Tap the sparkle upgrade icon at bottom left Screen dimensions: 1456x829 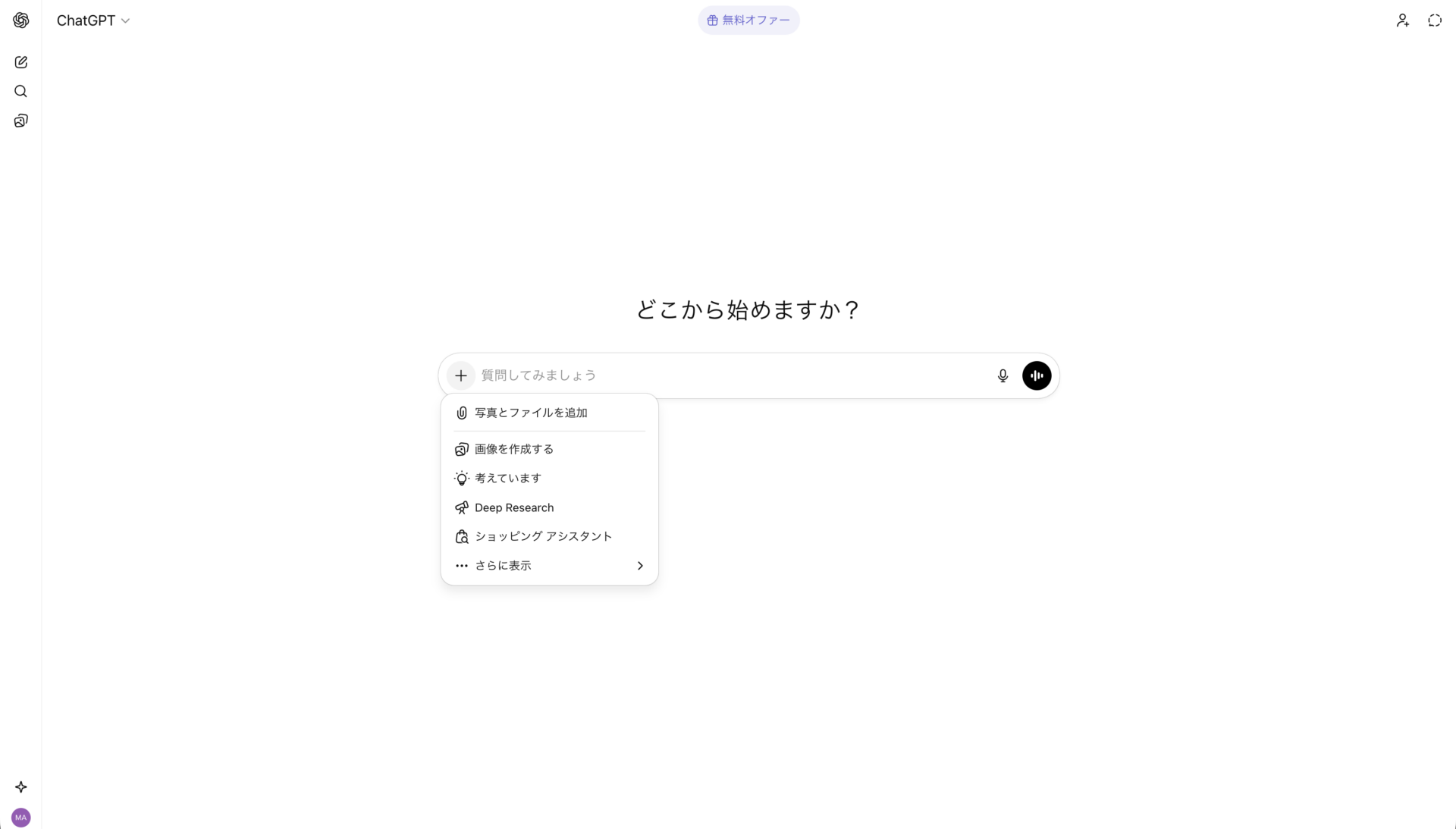click(21, 787)
